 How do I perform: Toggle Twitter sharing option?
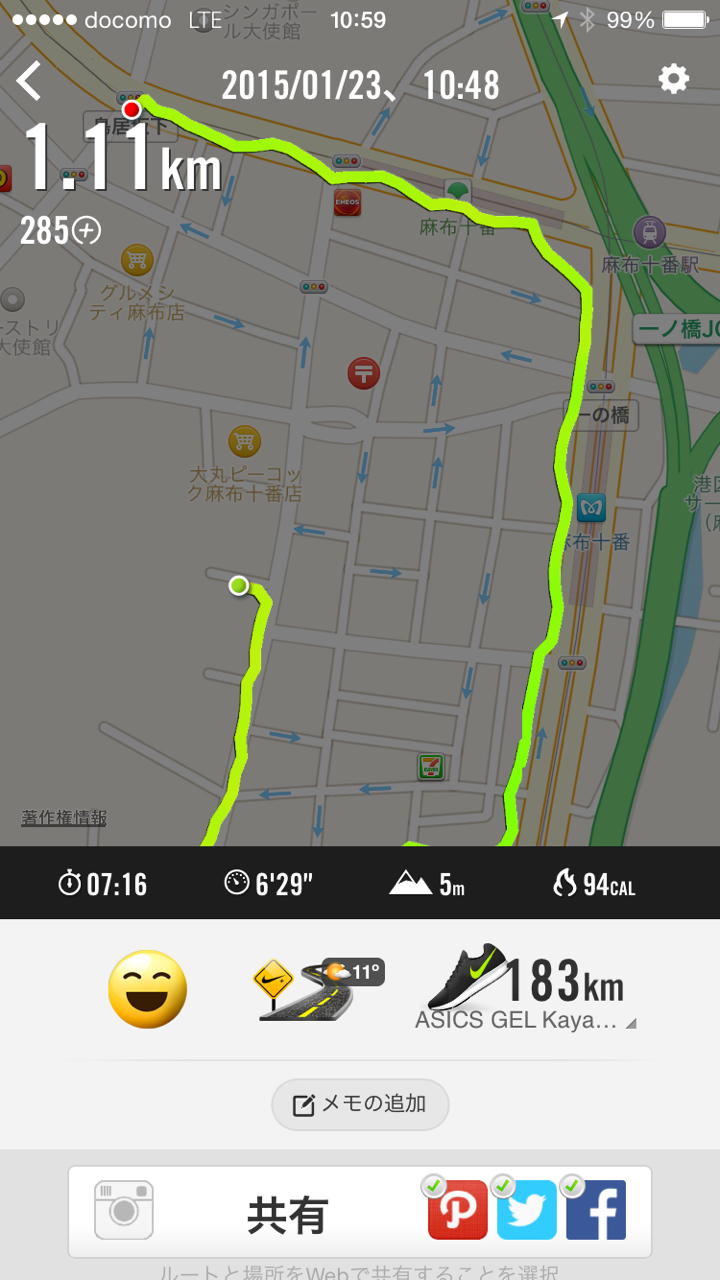526,1210
